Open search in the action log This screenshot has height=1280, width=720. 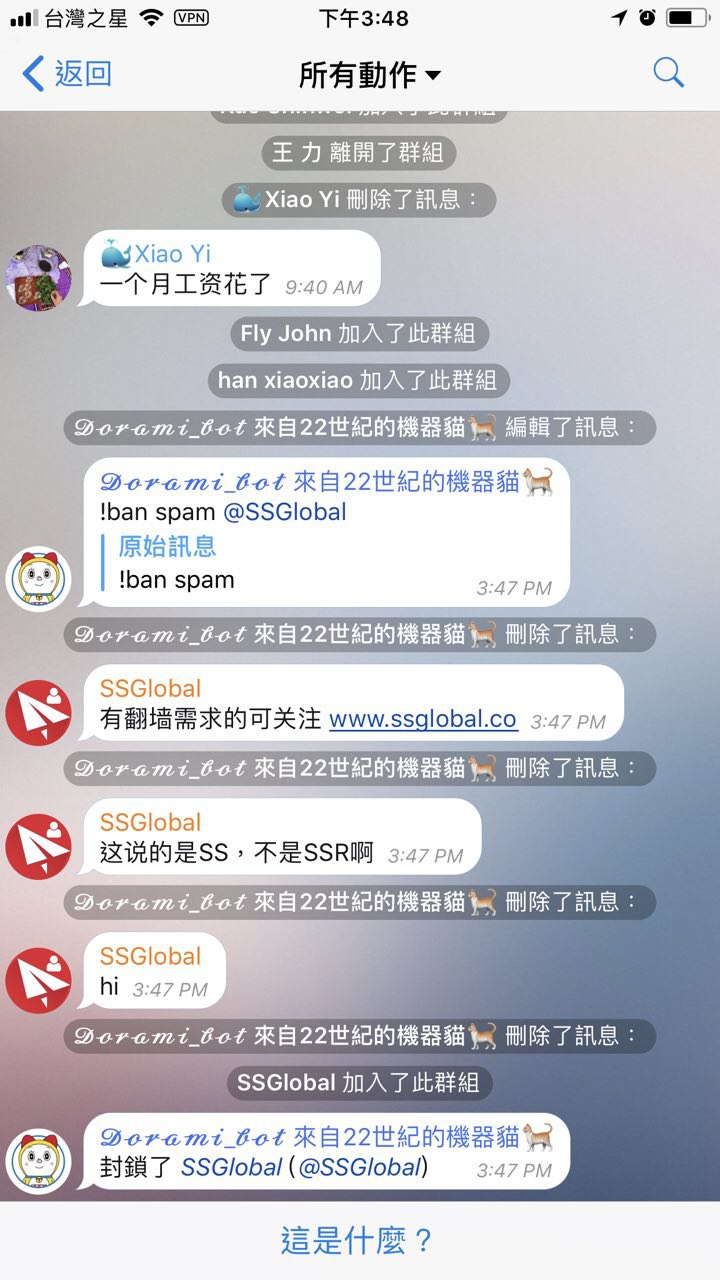tap(668, 73)
